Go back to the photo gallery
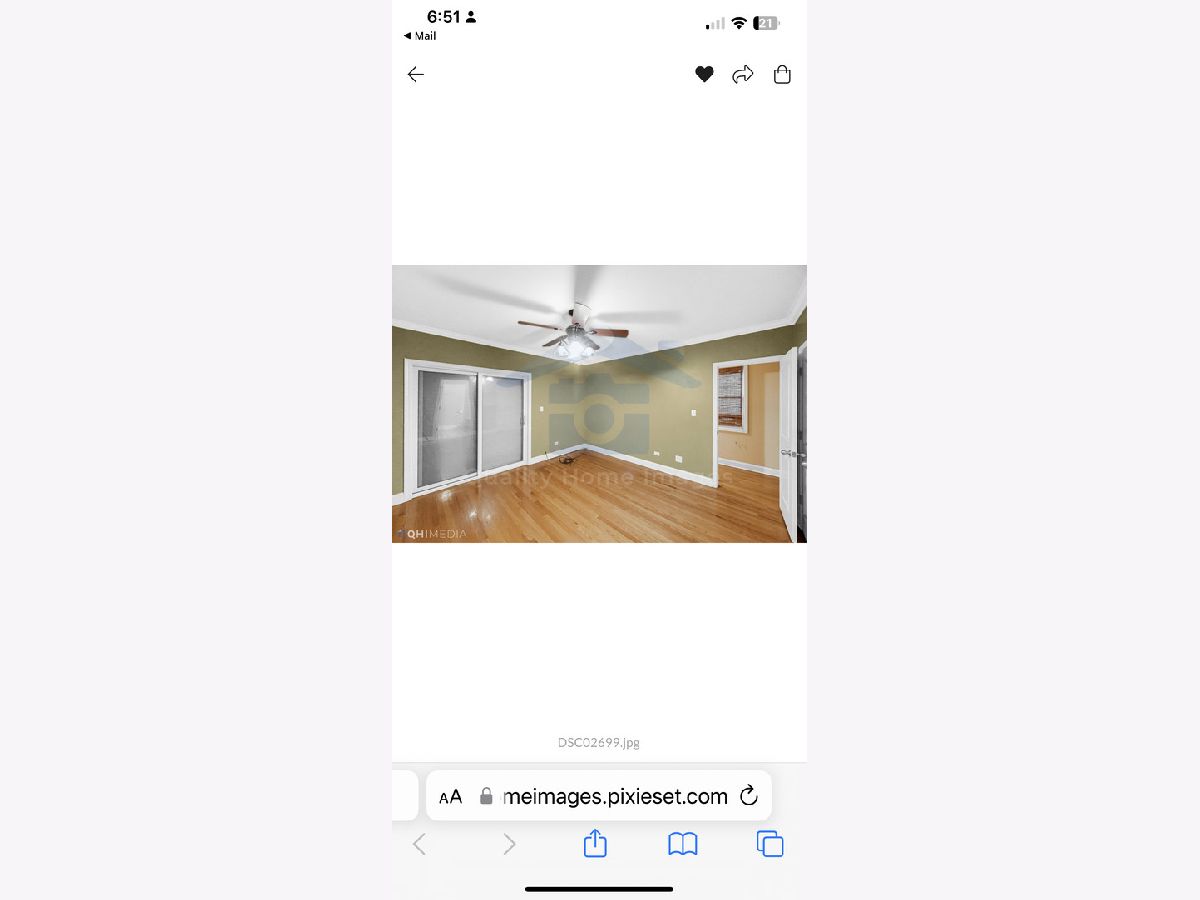Image resolution: width=1200 pixels, height=900 pixels. click(416, 75)
